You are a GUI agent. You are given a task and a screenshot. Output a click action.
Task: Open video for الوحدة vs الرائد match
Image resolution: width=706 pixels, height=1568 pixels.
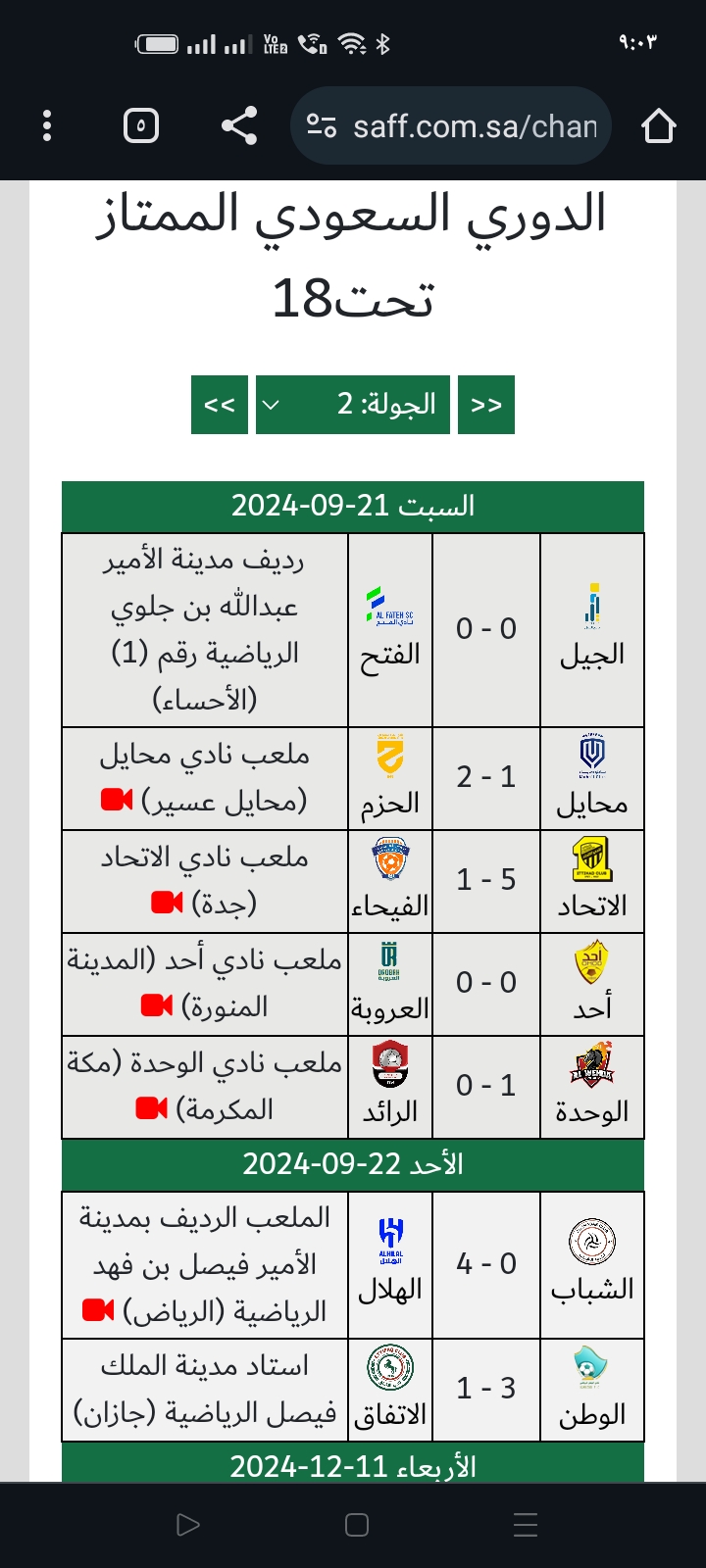[x=151, y=1108]
